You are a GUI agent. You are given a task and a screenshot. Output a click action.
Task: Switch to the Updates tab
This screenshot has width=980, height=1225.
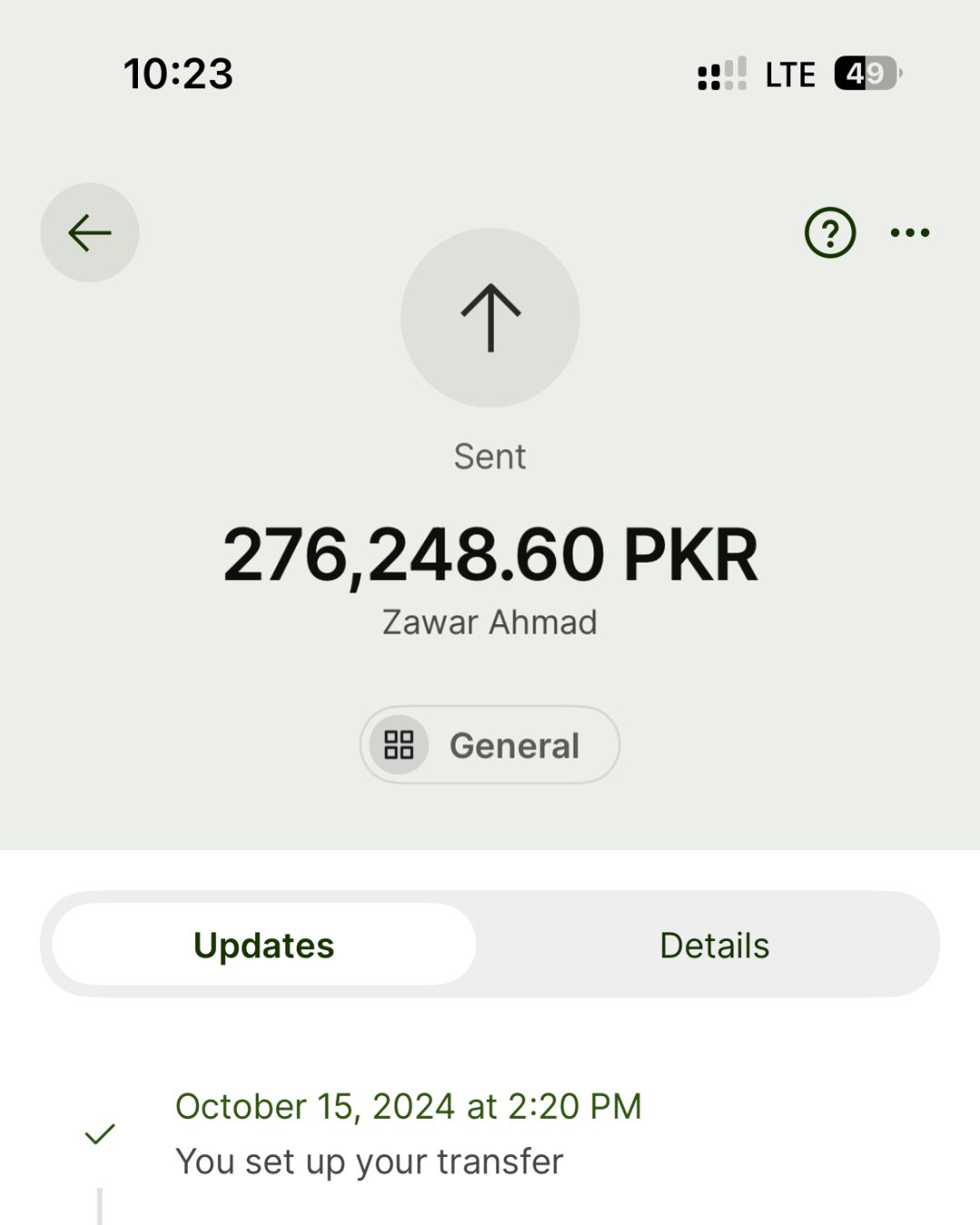tap(264, 945)
